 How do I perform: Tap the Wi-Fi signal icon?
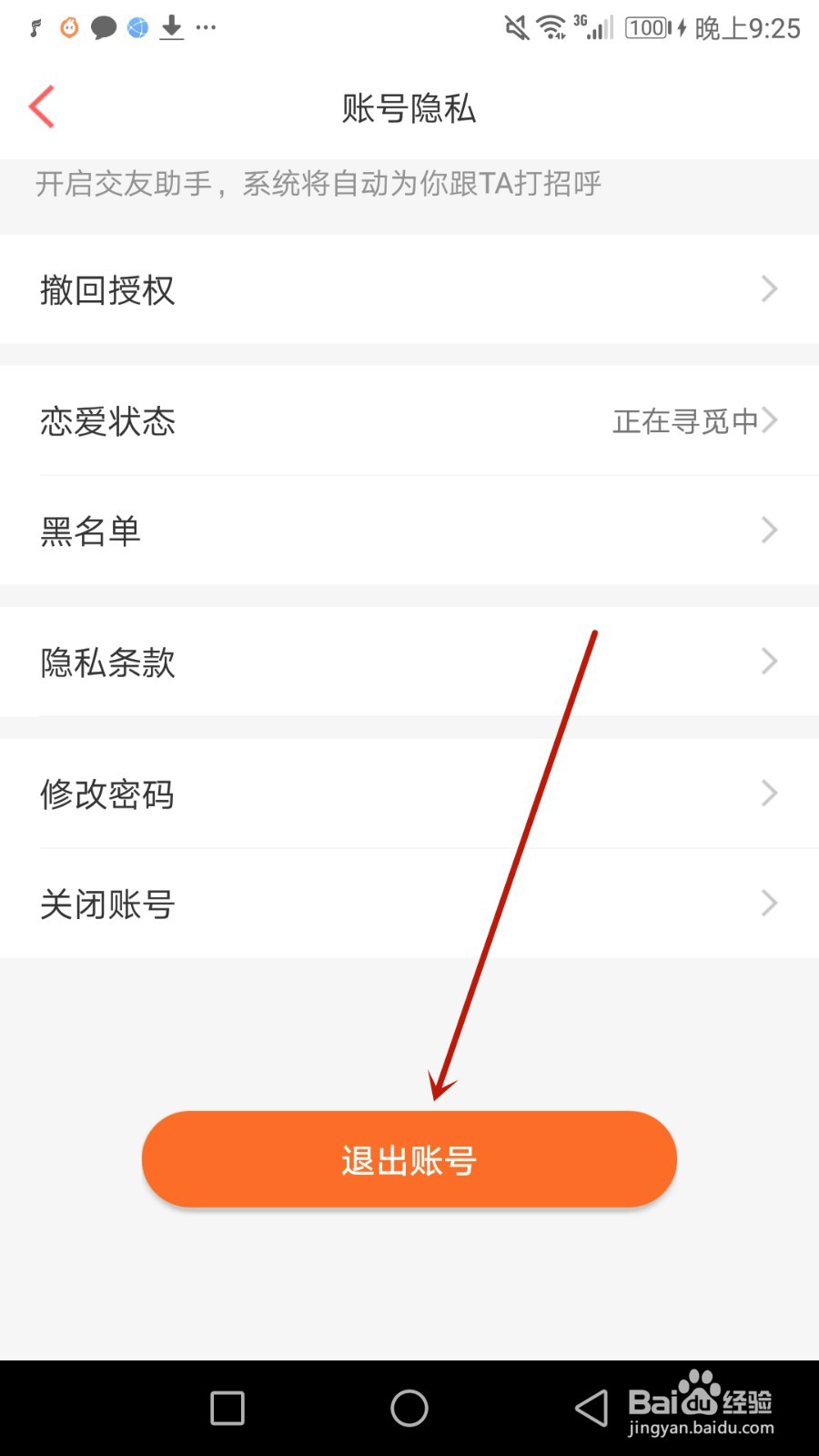[551, 27]
